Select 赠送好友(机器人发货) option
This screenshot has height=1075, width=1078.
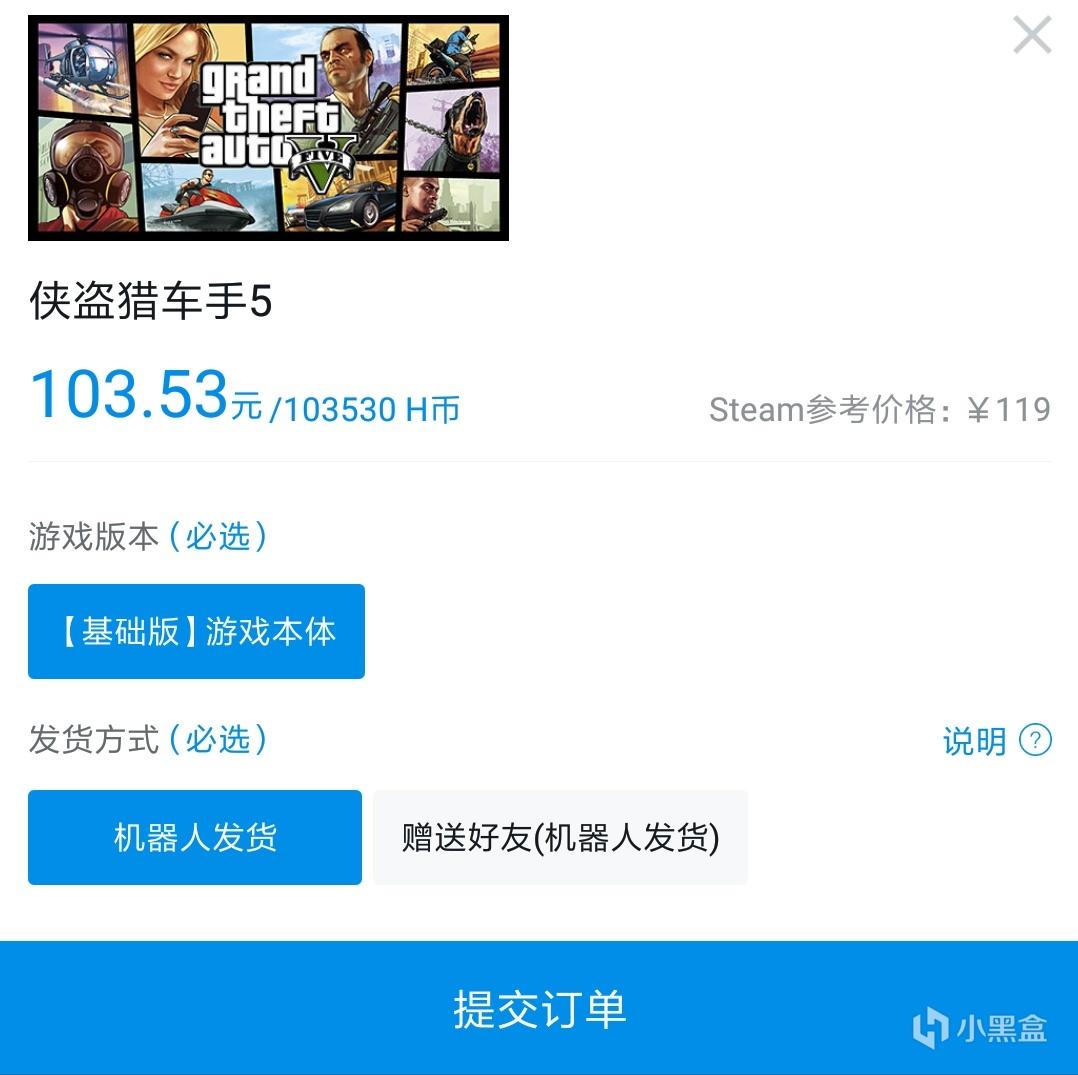pyautogui.click(x=560, y=838)
